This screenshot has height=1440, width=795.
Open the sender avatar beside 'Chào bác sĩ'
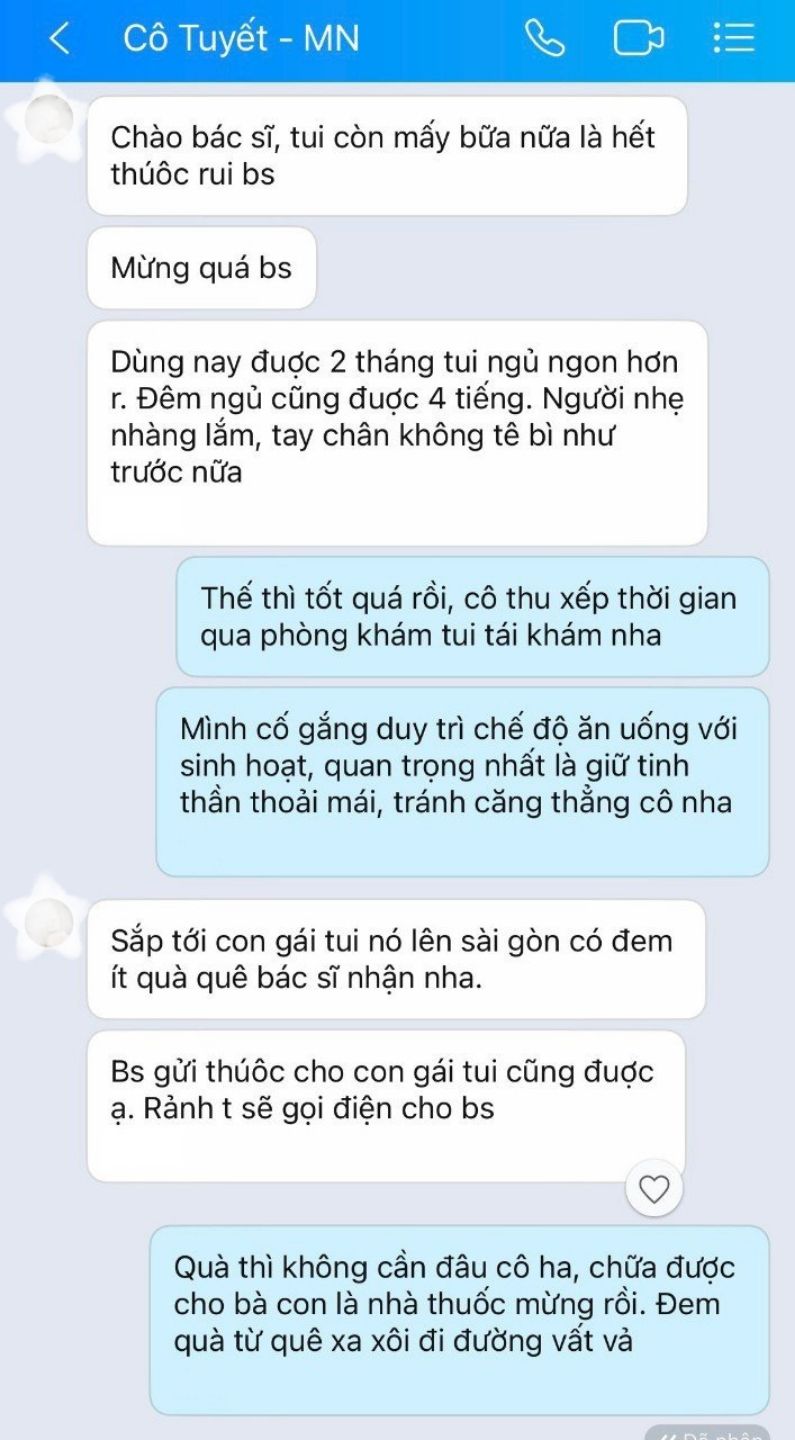click(46, 121)
